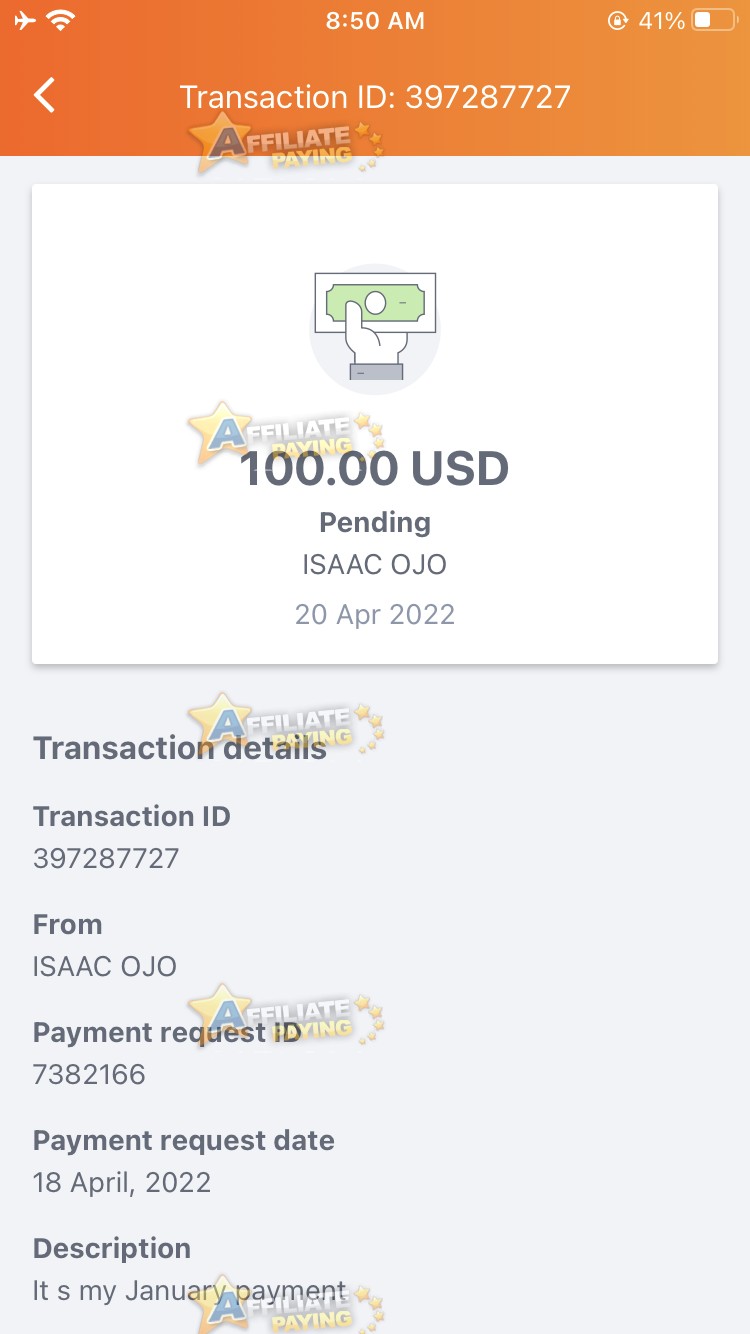Viewport: 750px width, 1334px height.
Task: Tap the From field heading
Action: coord(67,924)
